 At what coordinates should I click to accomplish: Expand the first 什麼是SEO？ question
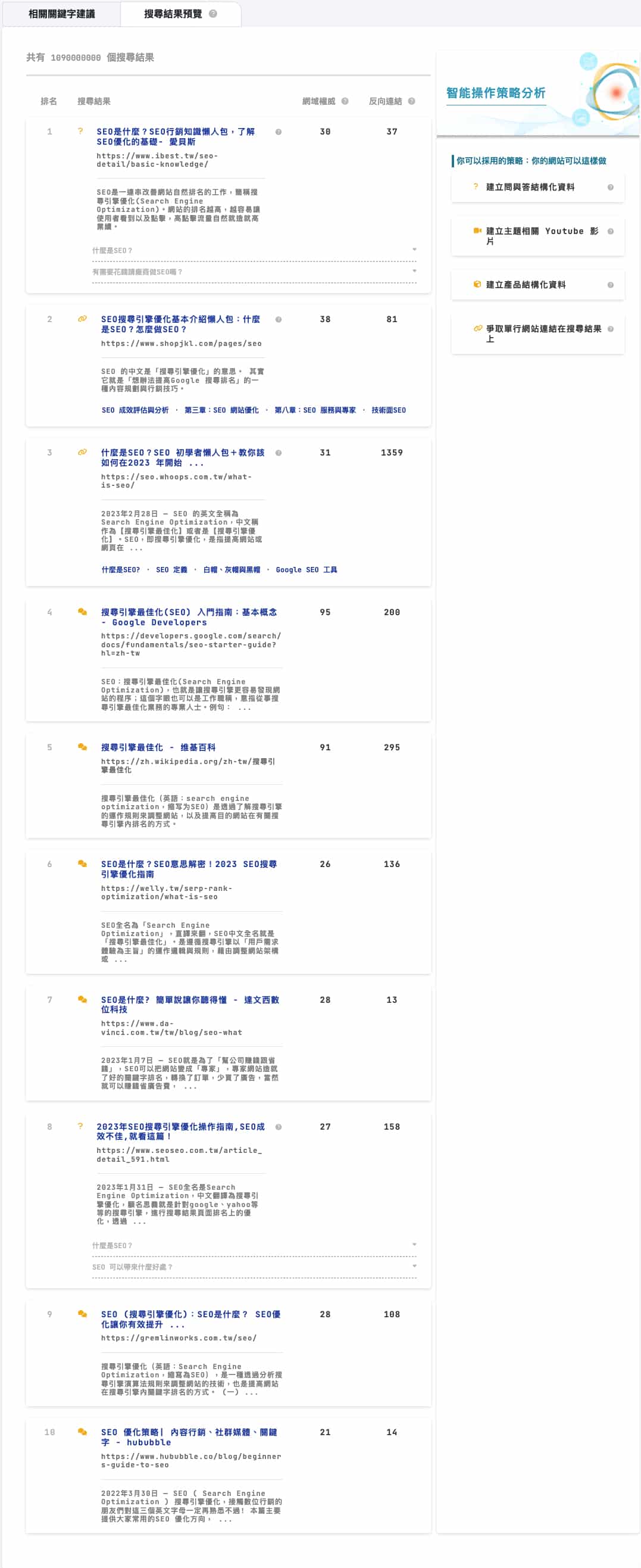(x=254, y=250)
